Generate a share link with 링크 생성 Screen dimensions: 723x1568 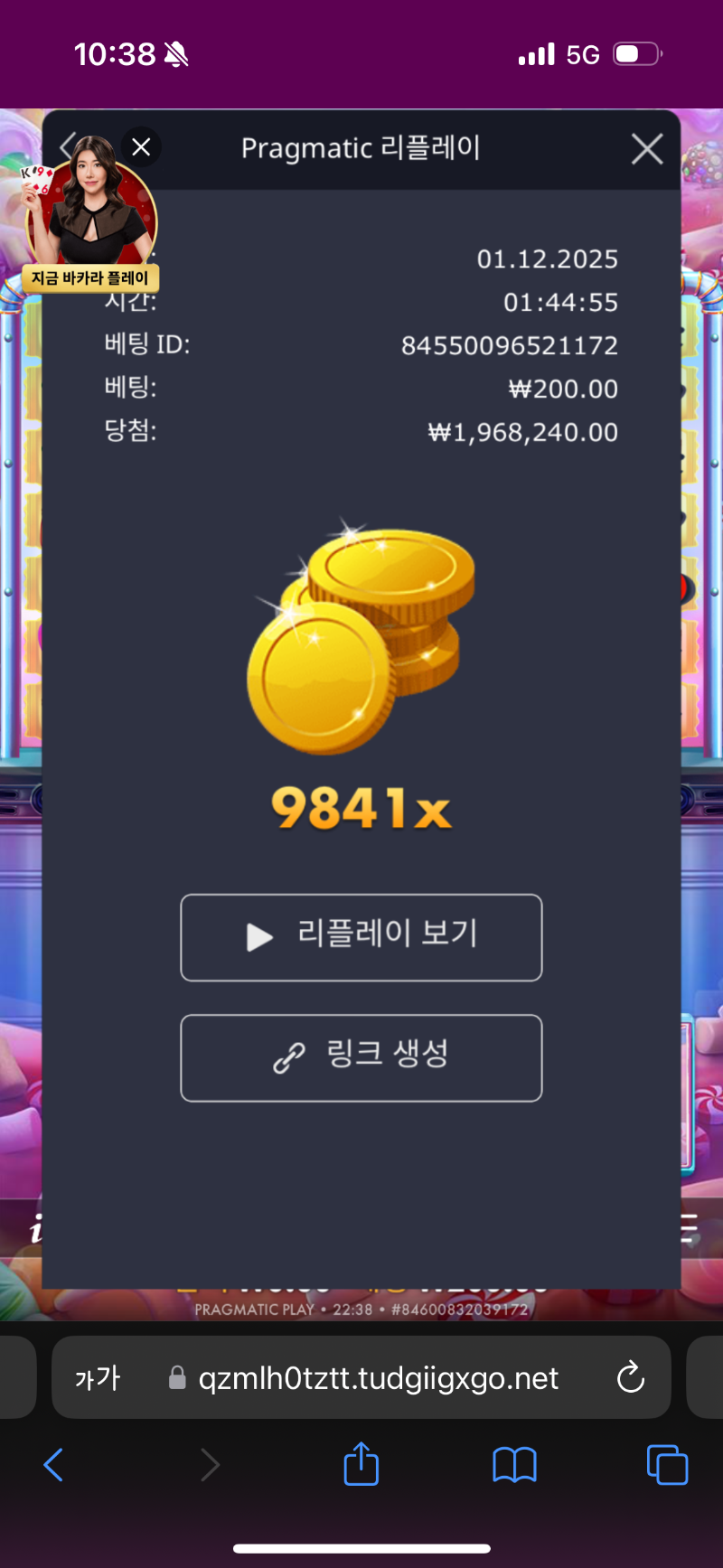361,1057
